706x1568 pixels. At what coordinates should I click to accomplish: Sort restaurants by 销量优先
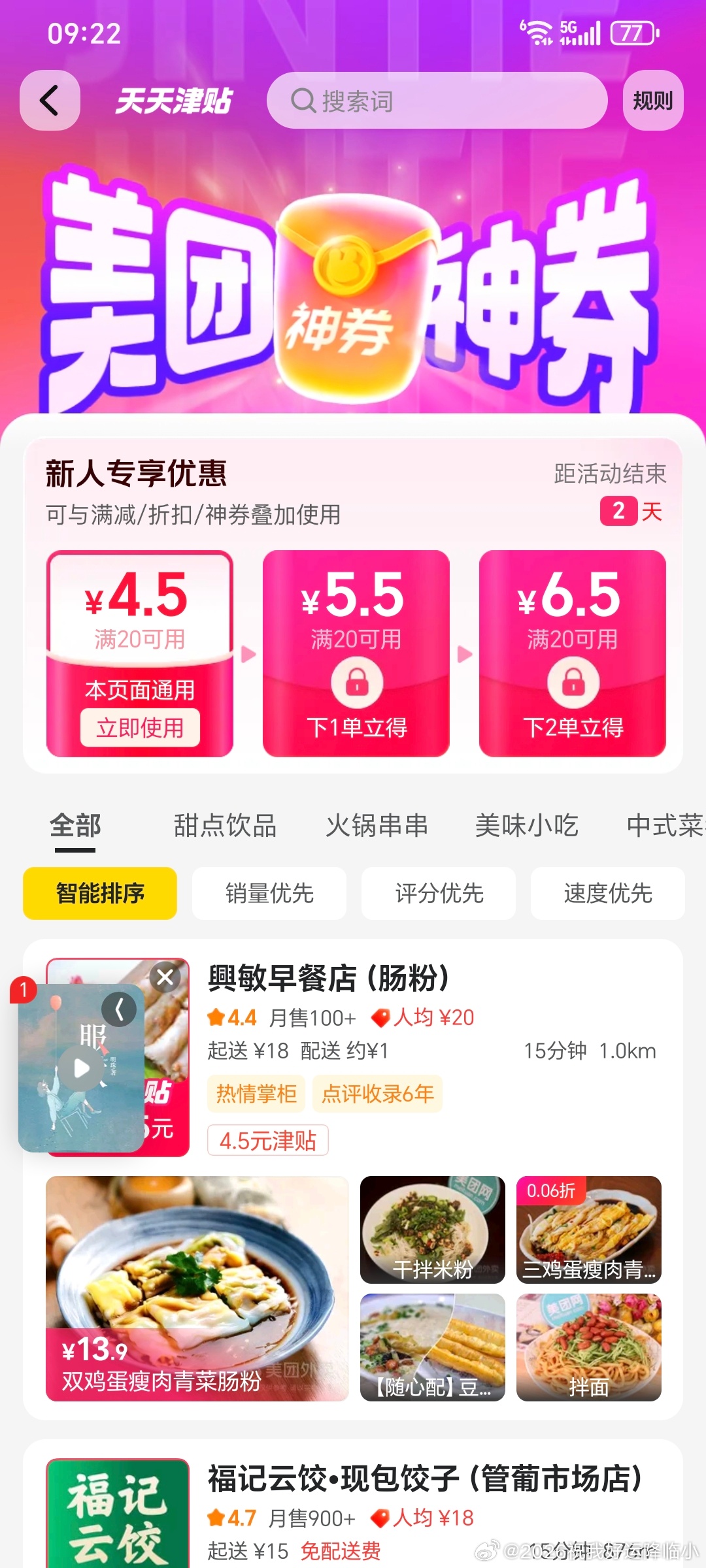[x=269, y=893]
